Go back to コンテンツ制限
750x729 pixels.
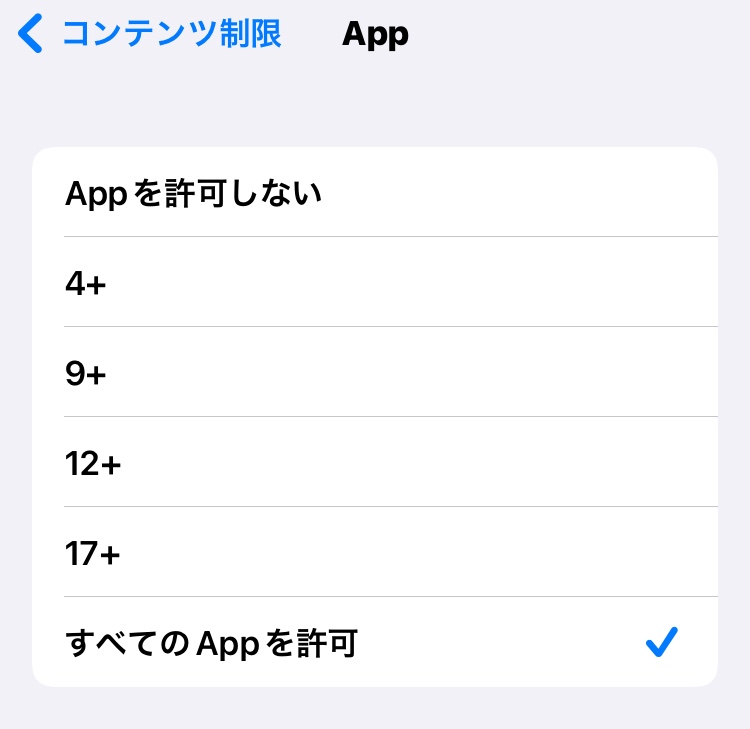152,34
